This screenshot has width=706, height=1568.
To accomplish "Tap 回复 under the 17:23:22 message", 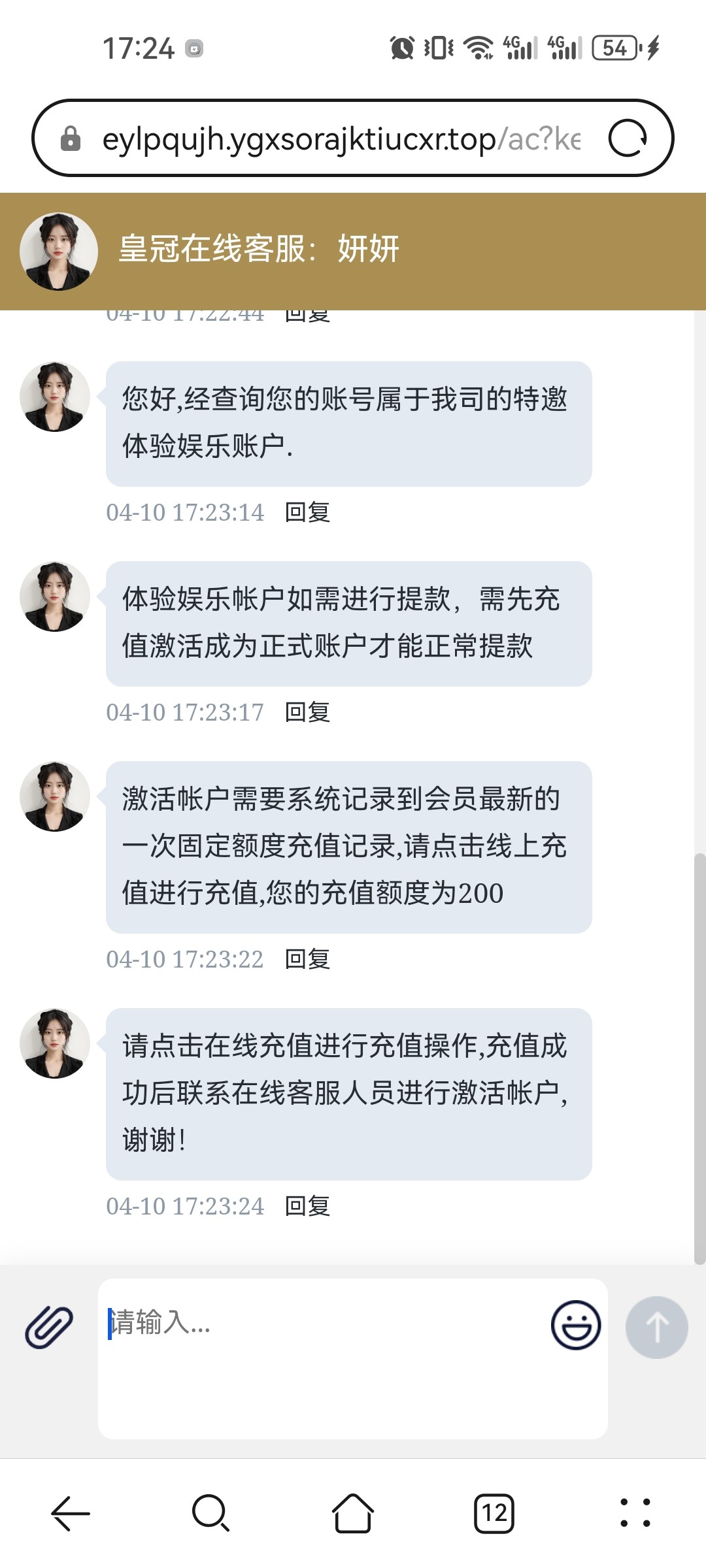I will (x=307, y=959).
